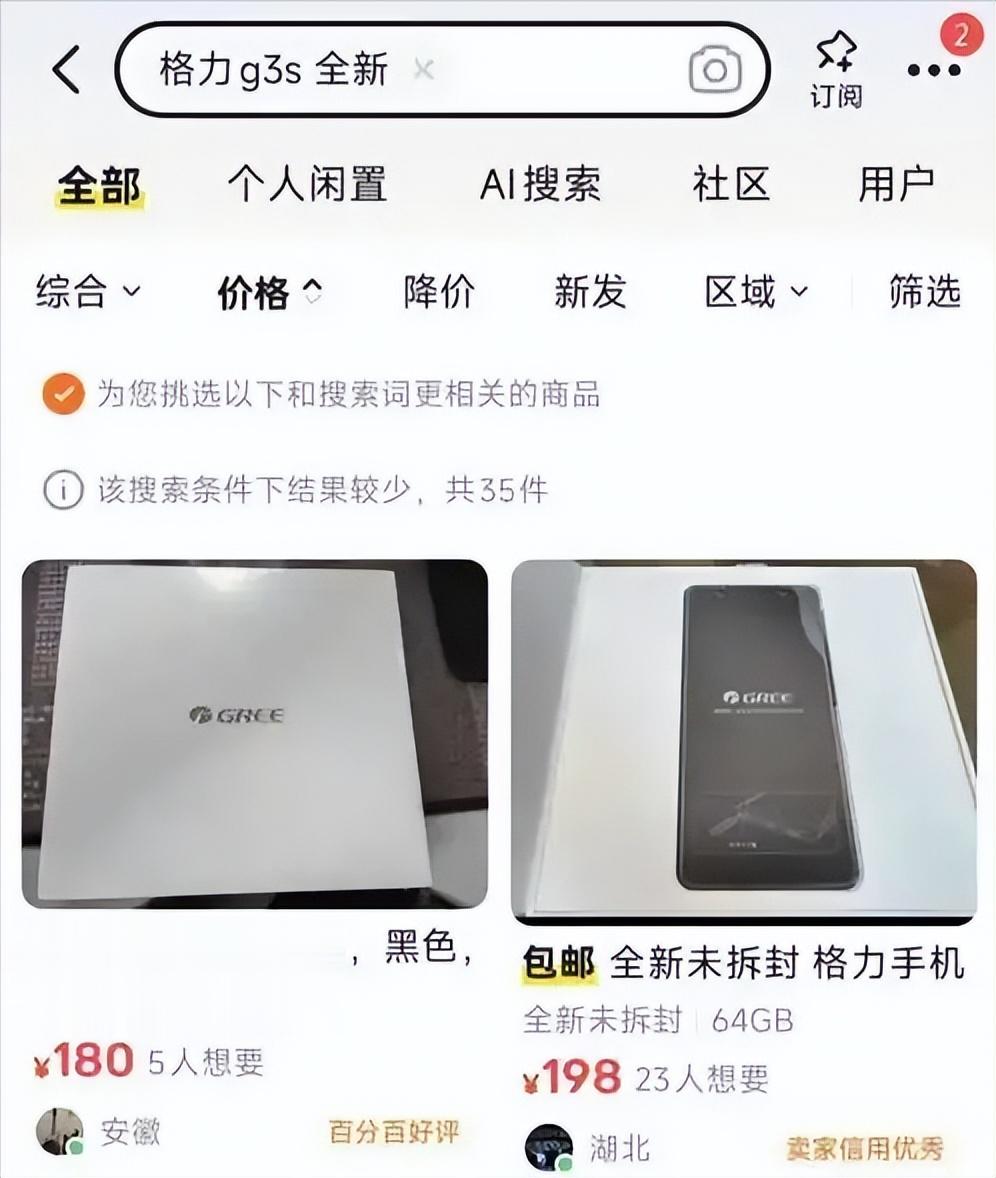The image size is (996, 1178).
Task: Enable the 降价 price-drop filter
Action: click(x=436, y=292)
